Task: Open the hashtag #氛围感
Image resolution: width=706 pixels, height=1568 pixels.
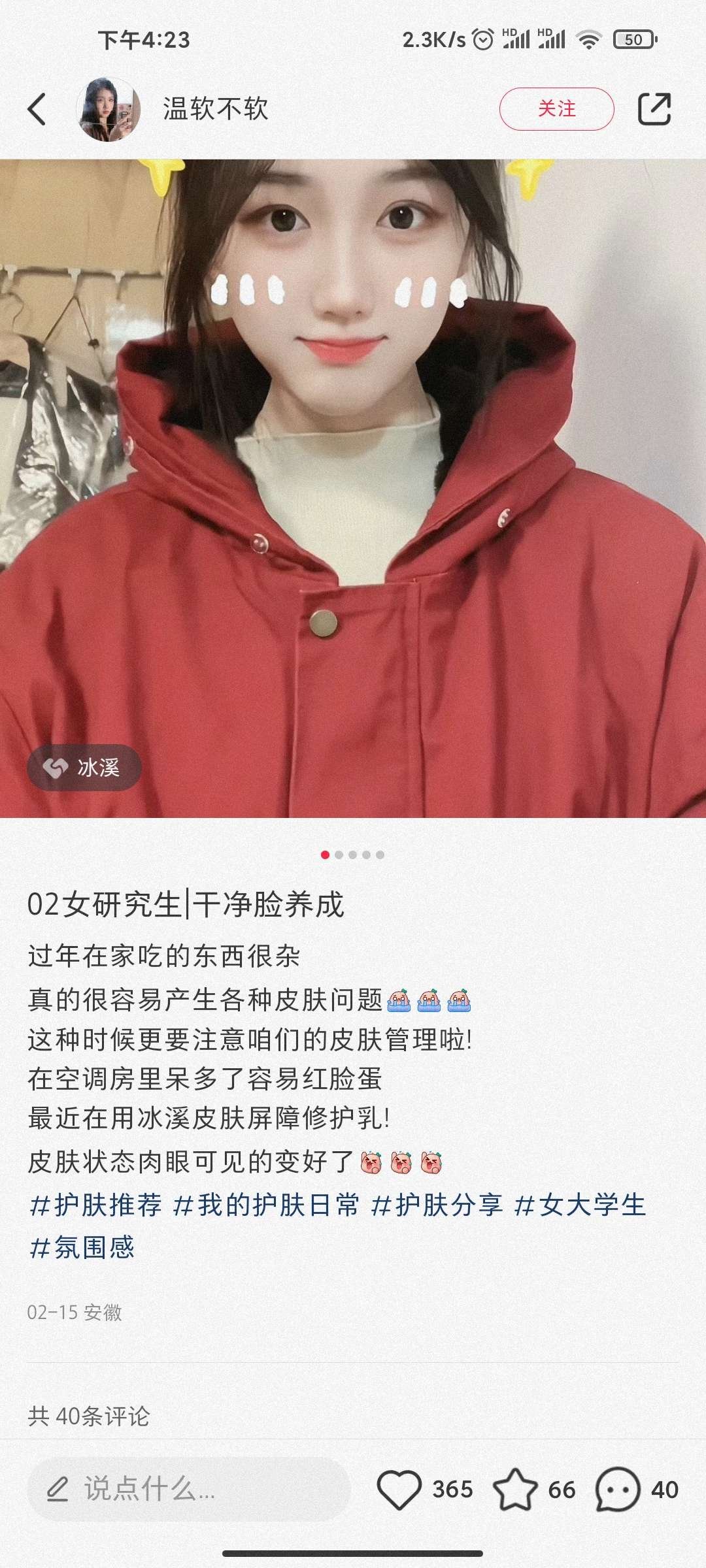Action: [x=82, y=1248]
